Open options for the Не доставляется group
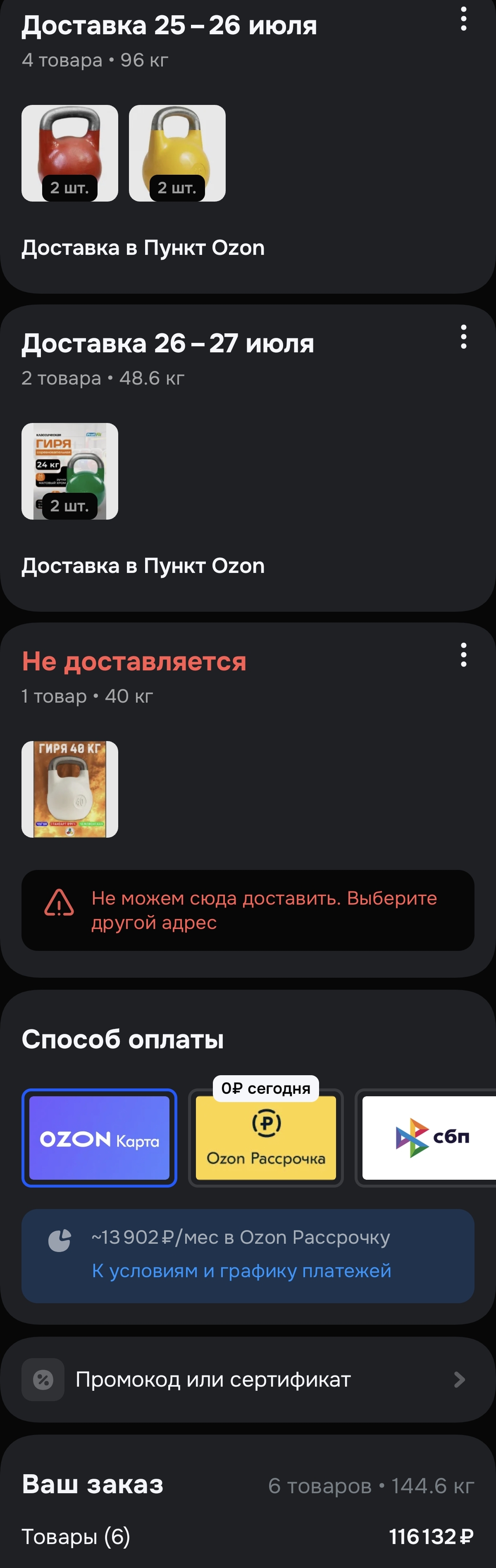This screenshot has width=496, height=1568. click(464, 655)
